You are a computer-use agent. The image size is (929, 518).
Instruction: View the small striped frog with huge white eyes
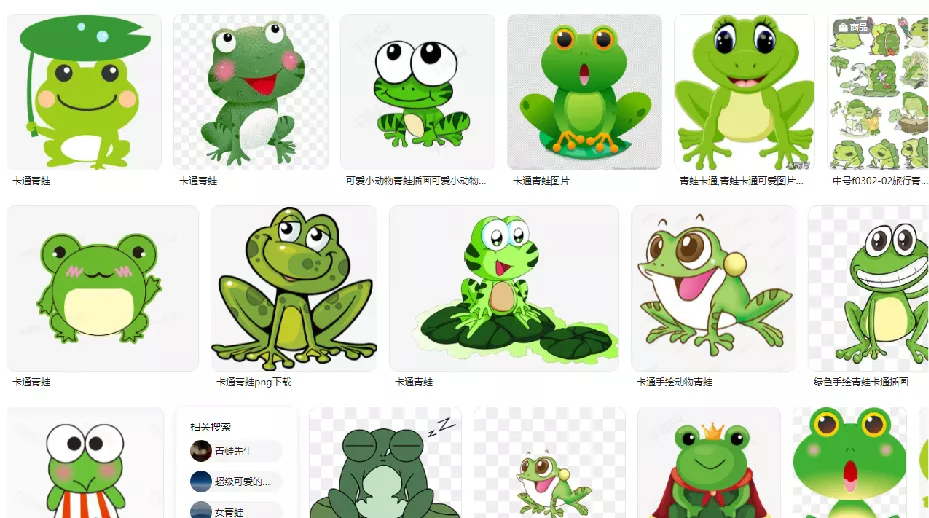[x=417, y=92]
